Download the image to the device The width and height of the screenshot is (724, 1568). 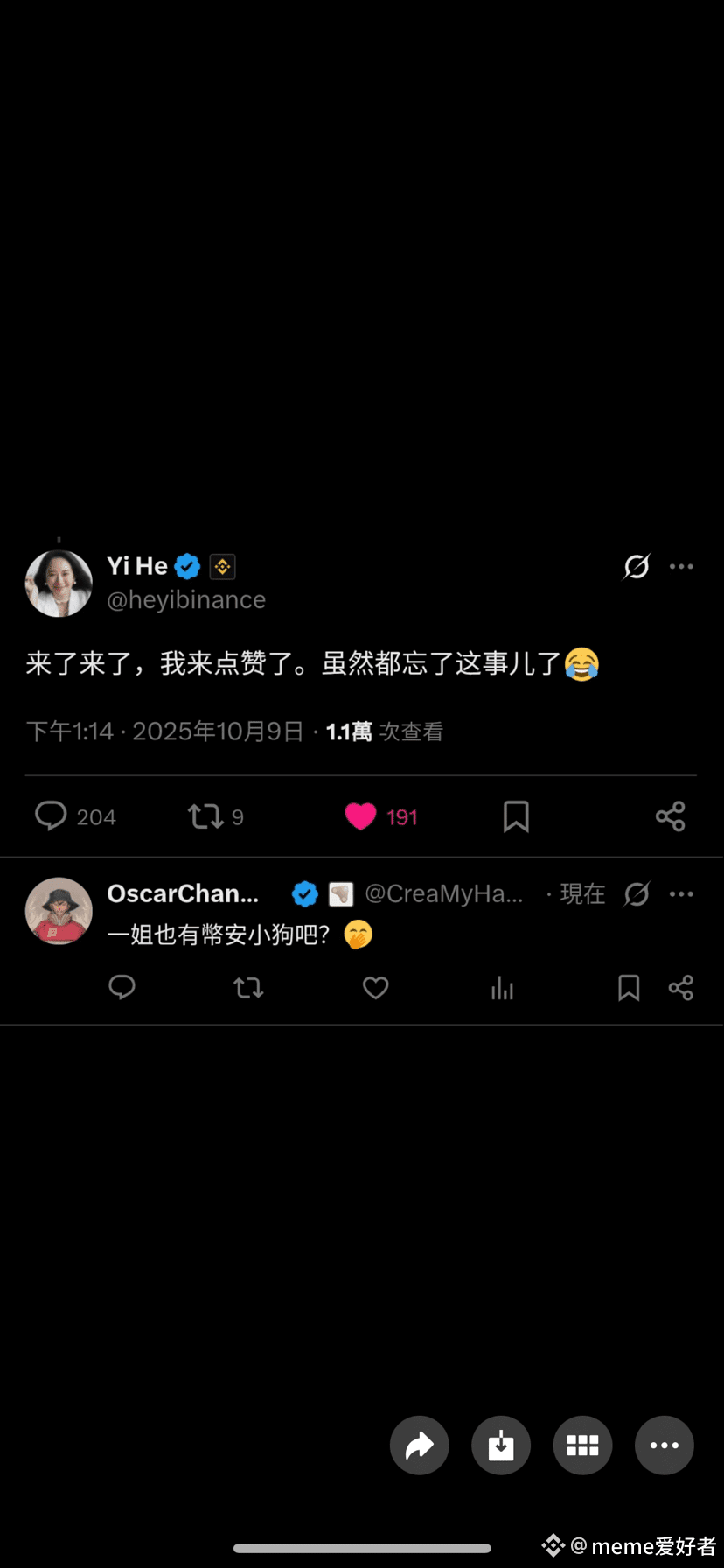pyautogui.click(x=501, y=1445)
